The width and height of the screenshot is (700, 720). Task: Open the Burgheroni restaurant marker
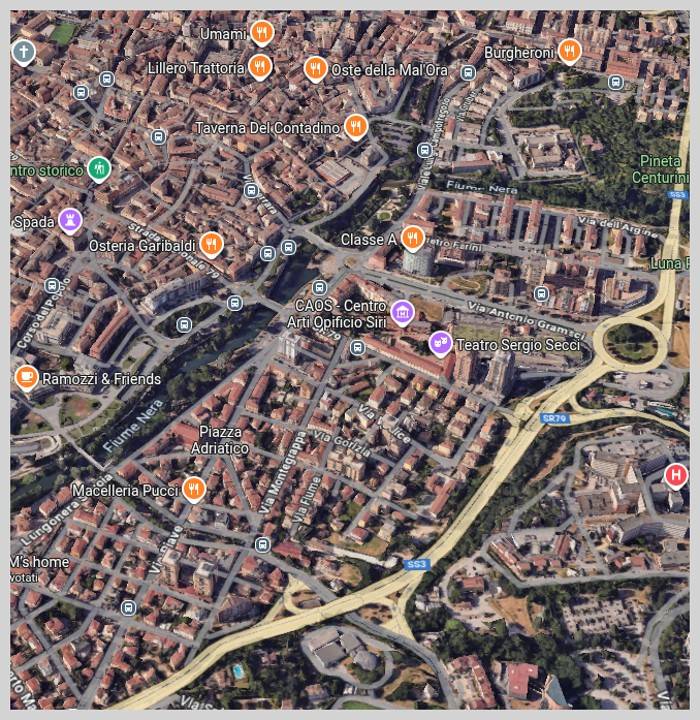[570, 50]
